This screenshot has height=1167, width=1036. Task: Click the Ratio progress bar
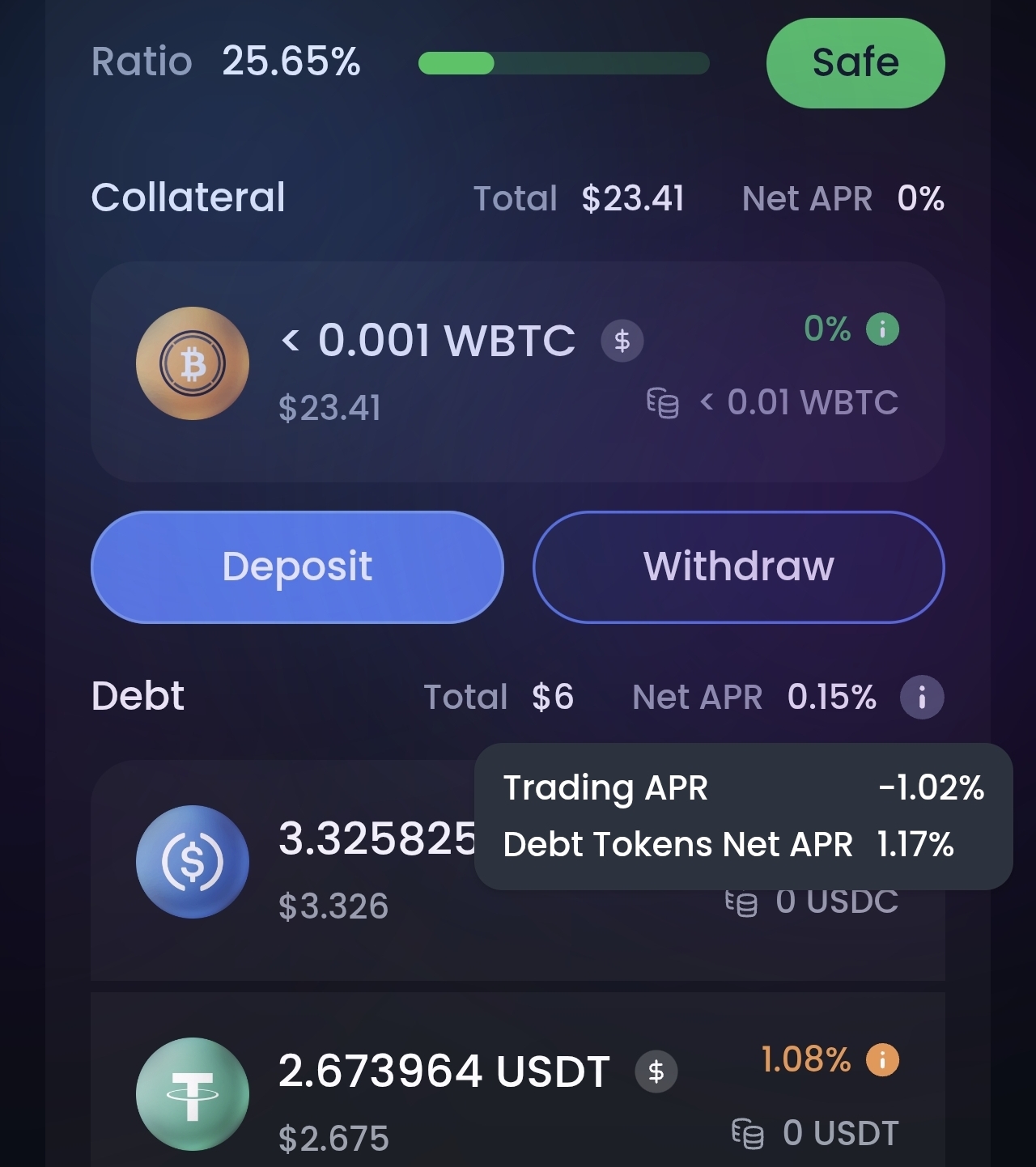pos(566,62)
